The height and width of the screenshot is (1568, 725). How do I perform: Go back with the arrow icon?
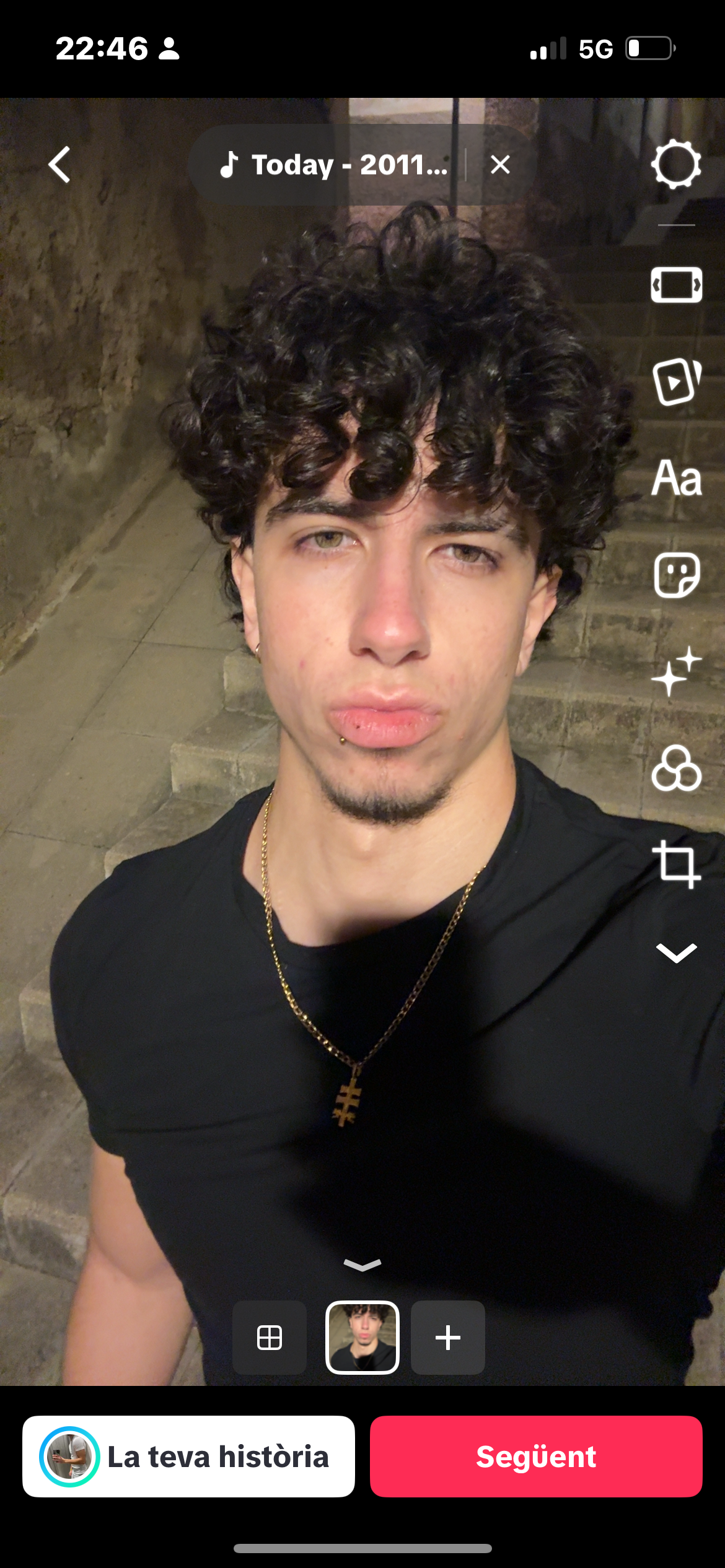[59, 165]
